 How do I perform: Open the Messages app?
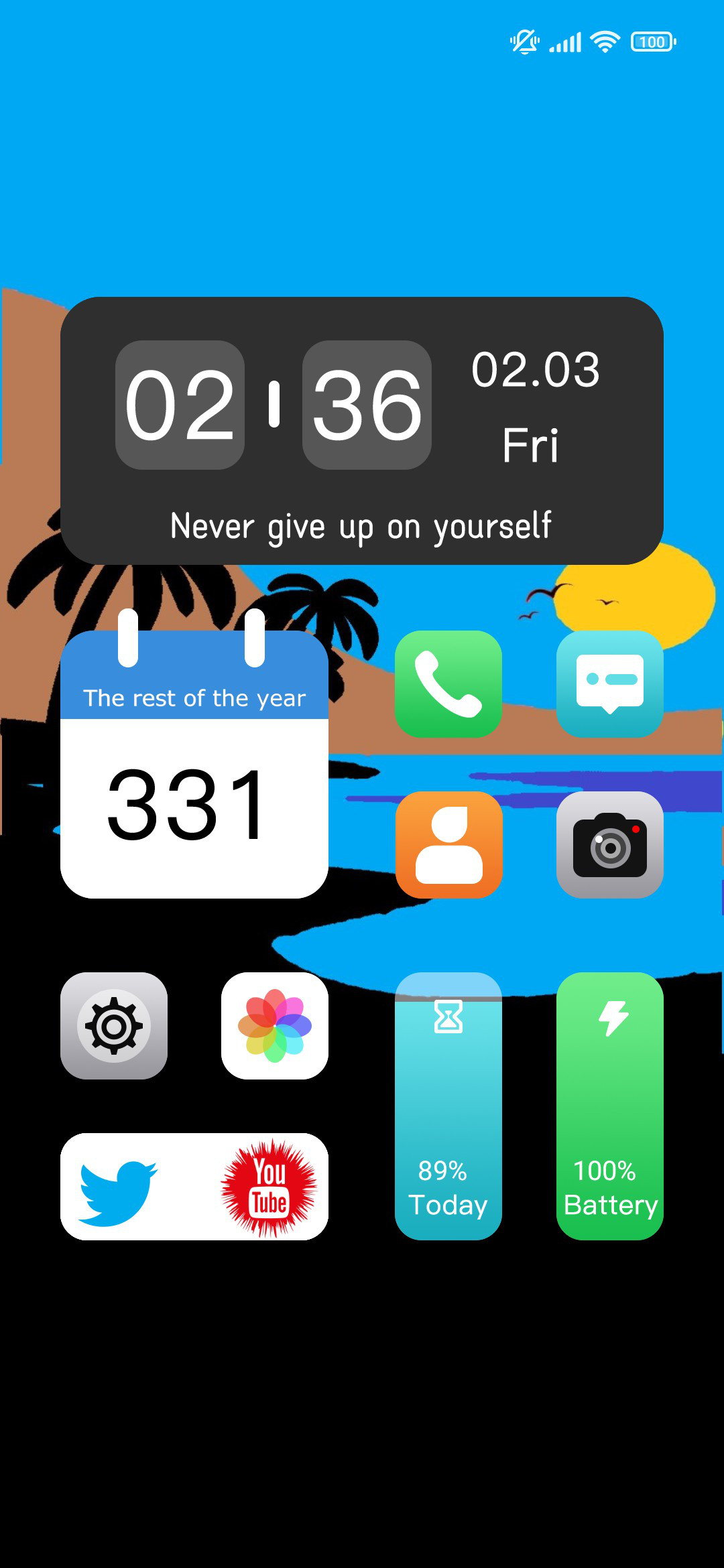(609, 683)
